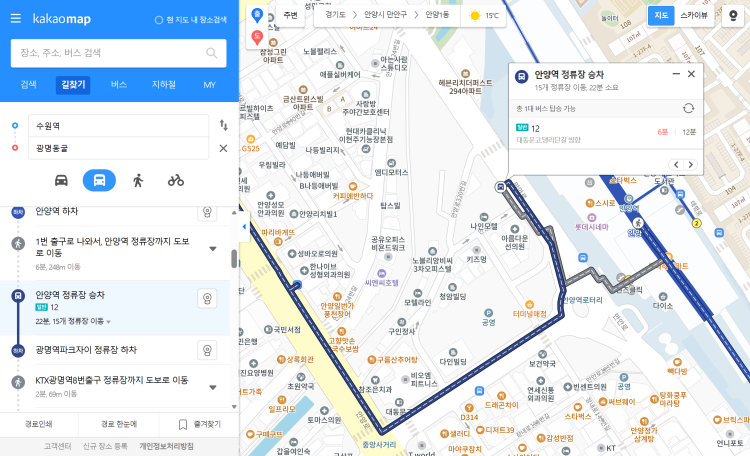This screenshot has width=750, height=456.
Task: Open the hamburger menu
Action: click(x=15, y=19)
